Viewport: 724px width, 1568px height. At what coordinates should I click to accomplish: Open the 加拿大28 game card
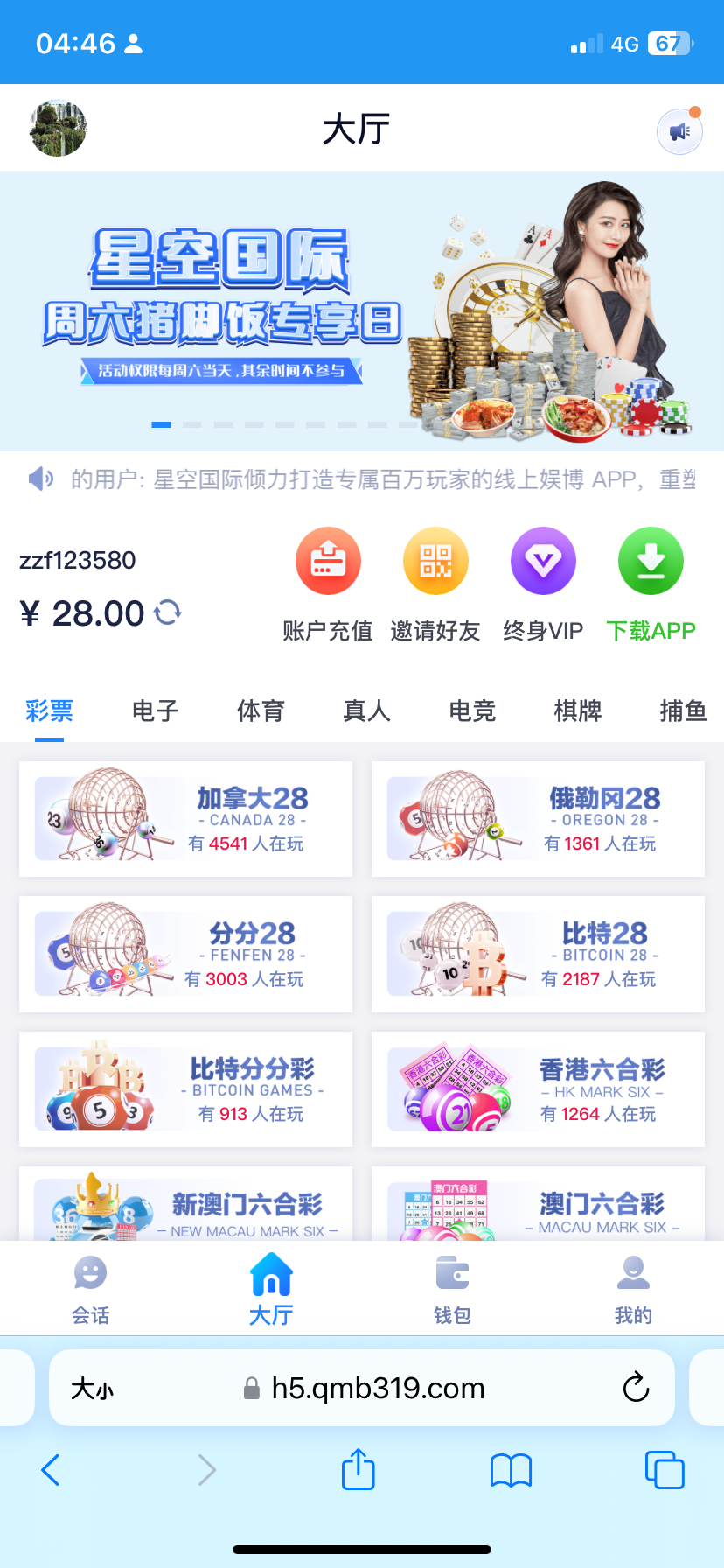point(185,818)
